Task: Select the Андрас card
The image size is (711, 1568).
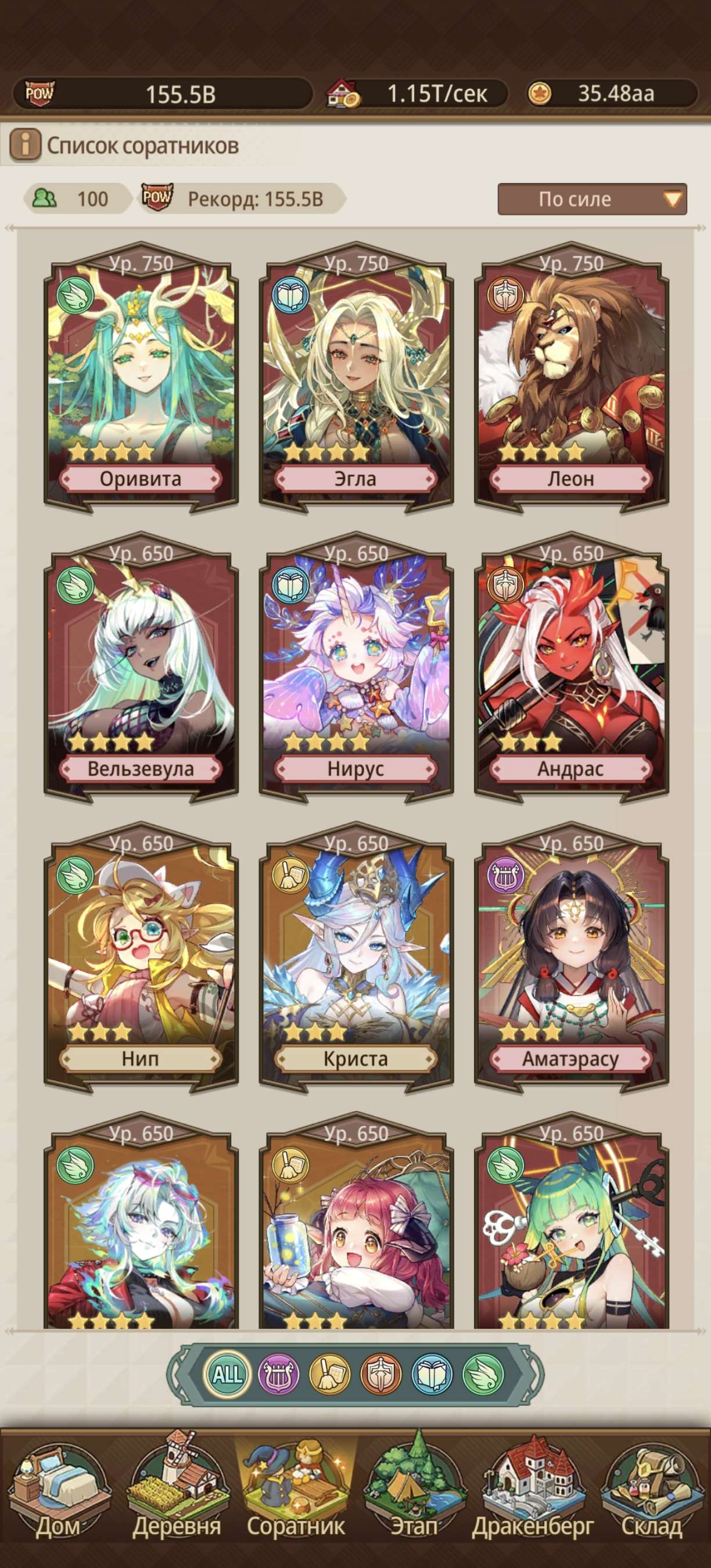Action: [x=571, y=668]
